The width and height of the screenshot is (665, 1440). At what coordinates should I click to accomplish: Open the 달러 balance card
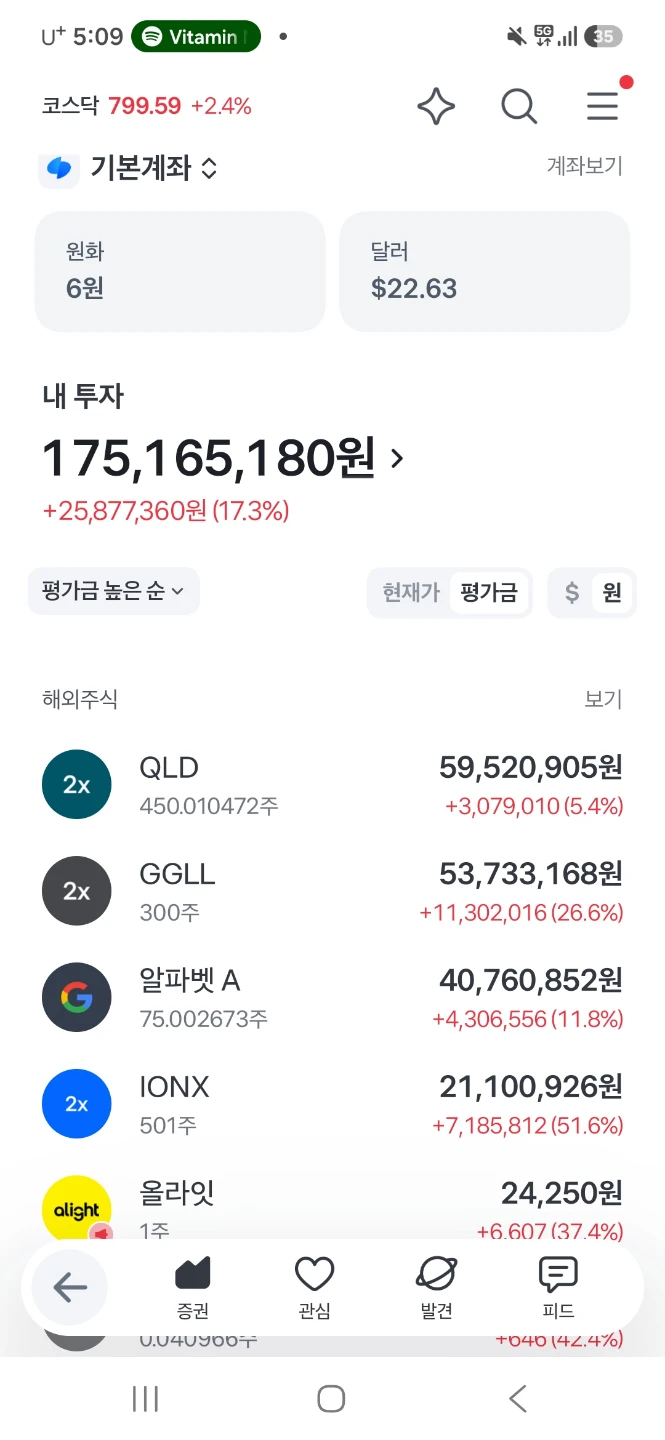485,271
